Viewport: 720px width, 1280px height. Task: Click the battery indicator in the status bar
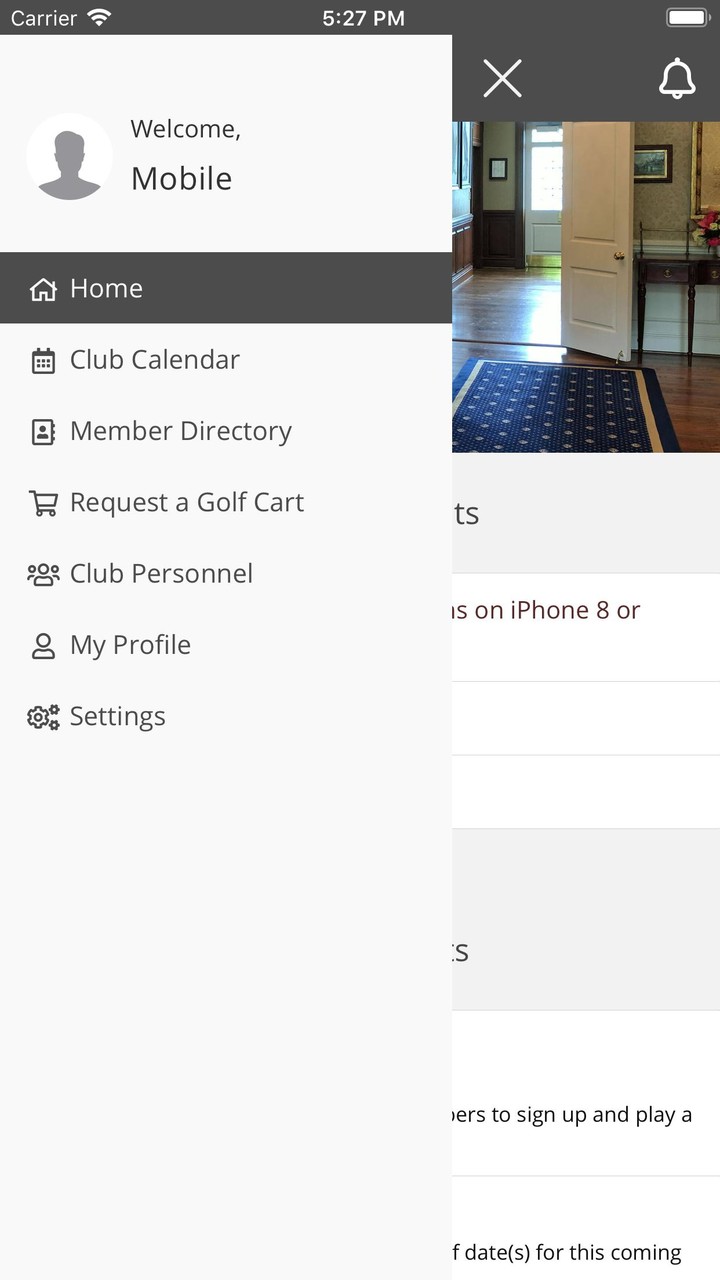(x=686, y=16)
